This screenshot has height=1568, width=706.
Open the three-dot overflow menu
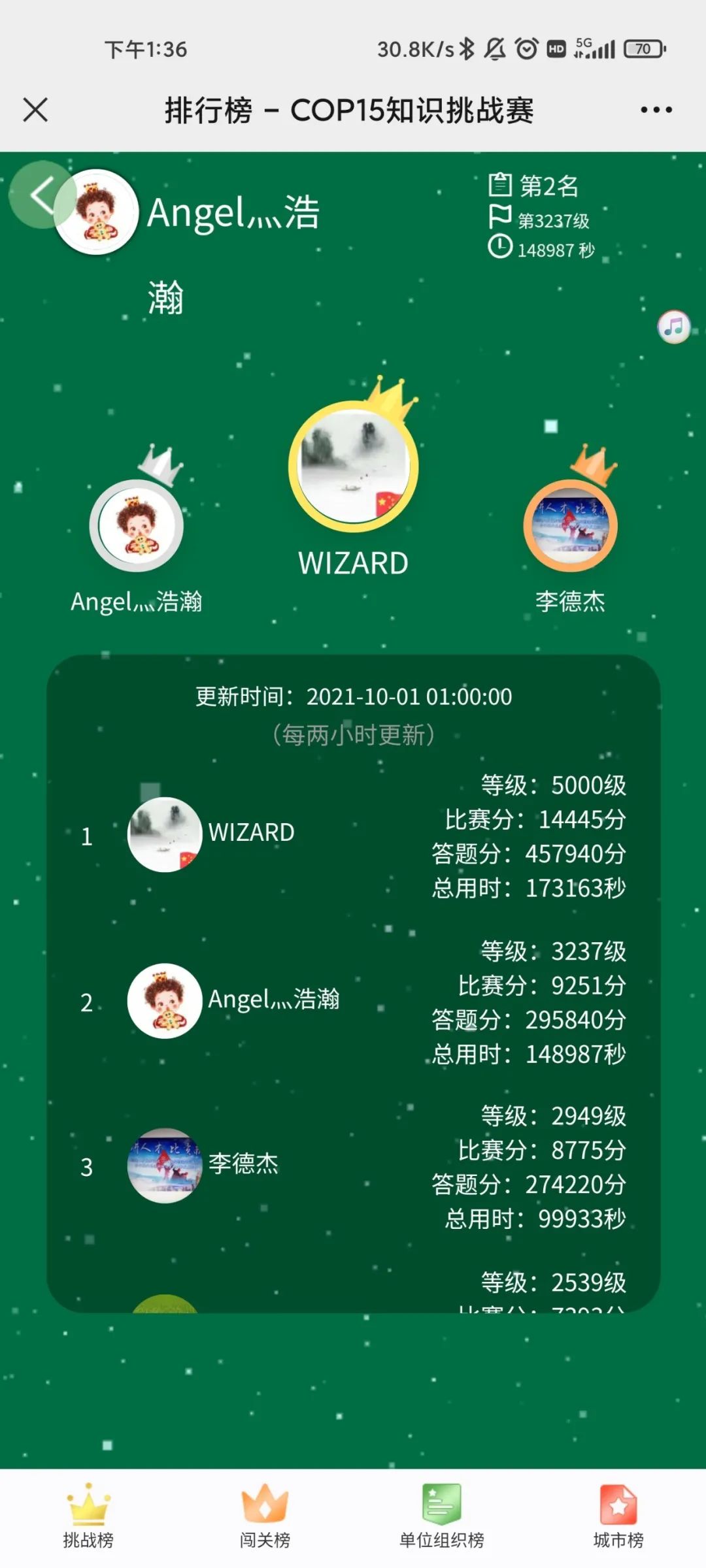(656, 109)
